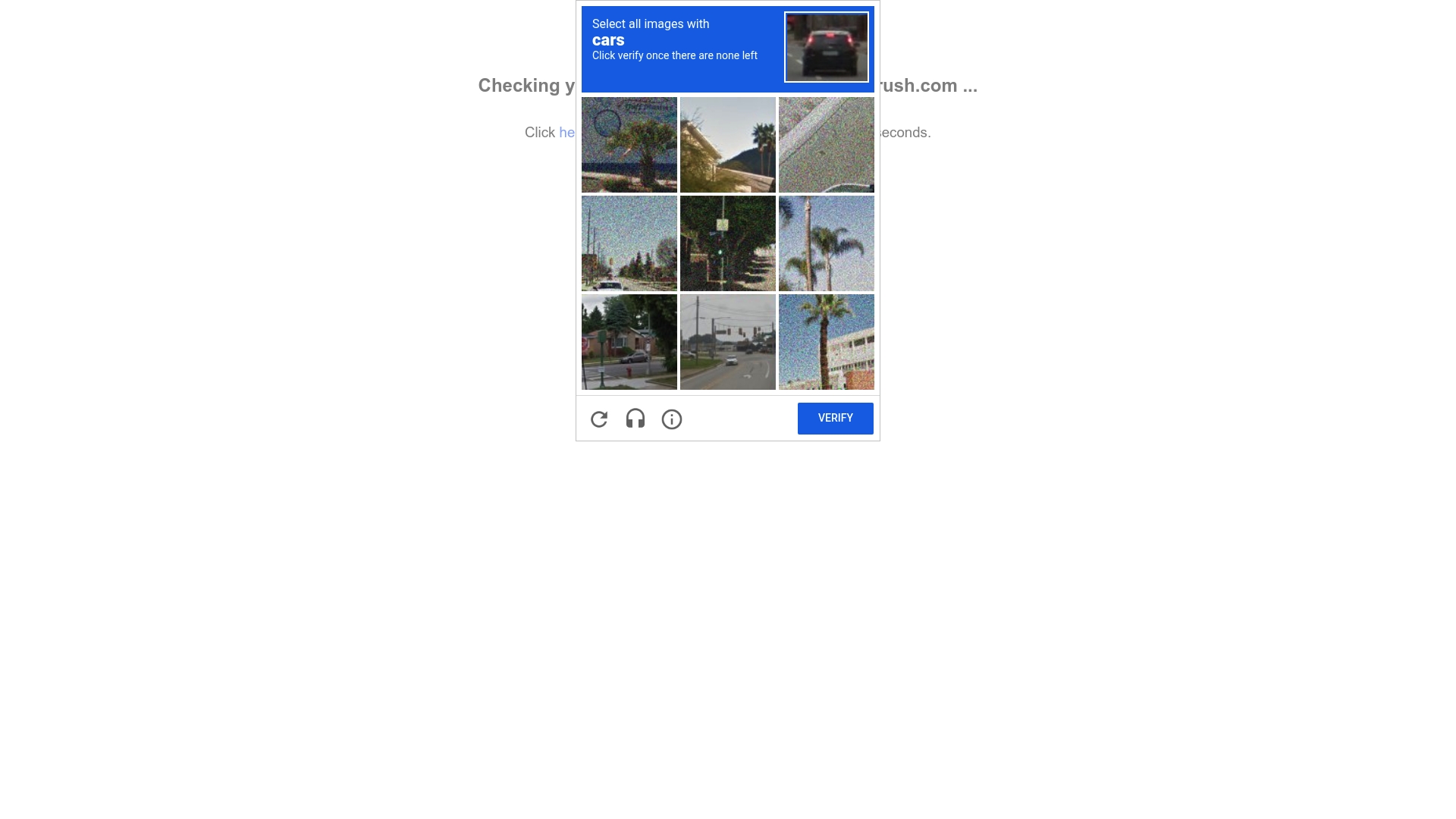Select the road intersection tile with traffic lights
The image size is (1456, 819).
[727, 341]
